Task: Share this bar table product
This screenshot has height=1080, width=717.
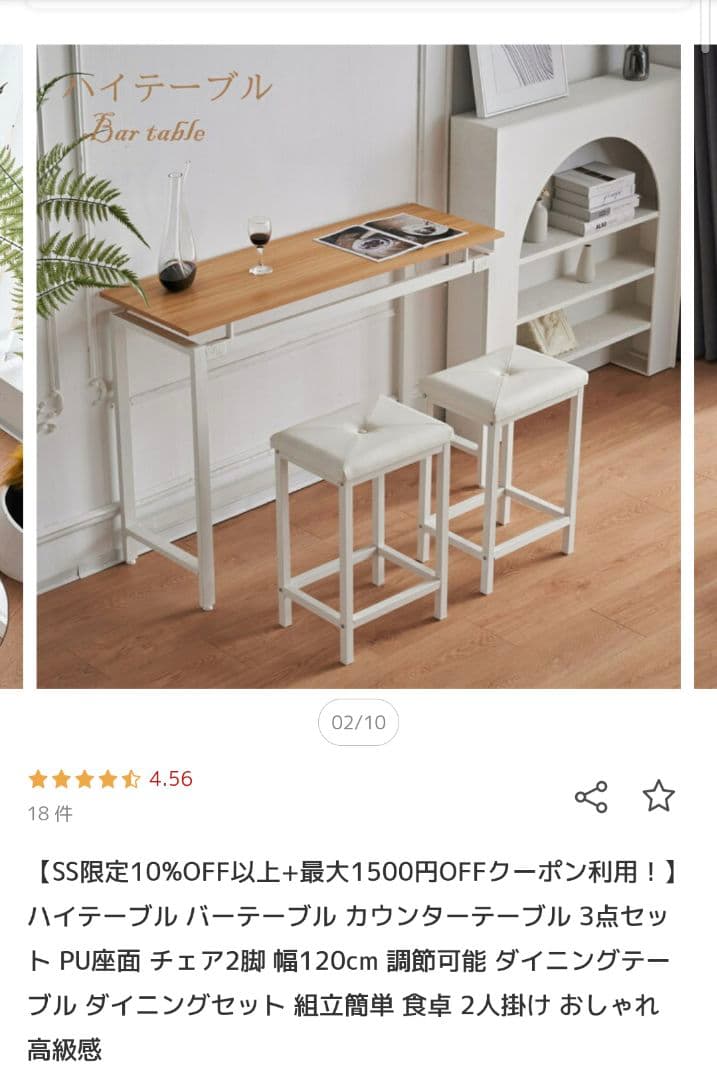Action: click(x=591, y=797)
